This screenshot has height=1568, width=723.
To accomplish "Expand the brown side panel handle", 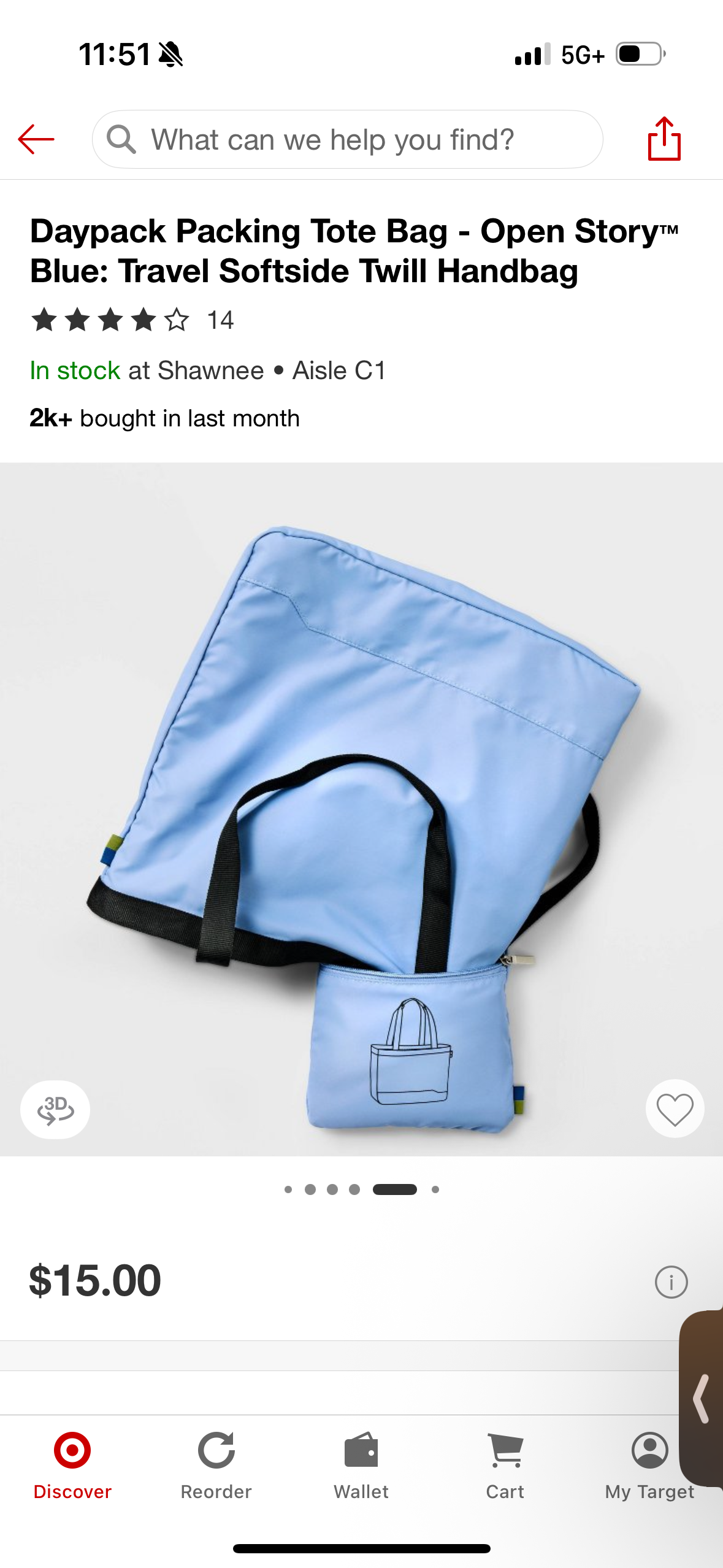I will coord(703,1399).
